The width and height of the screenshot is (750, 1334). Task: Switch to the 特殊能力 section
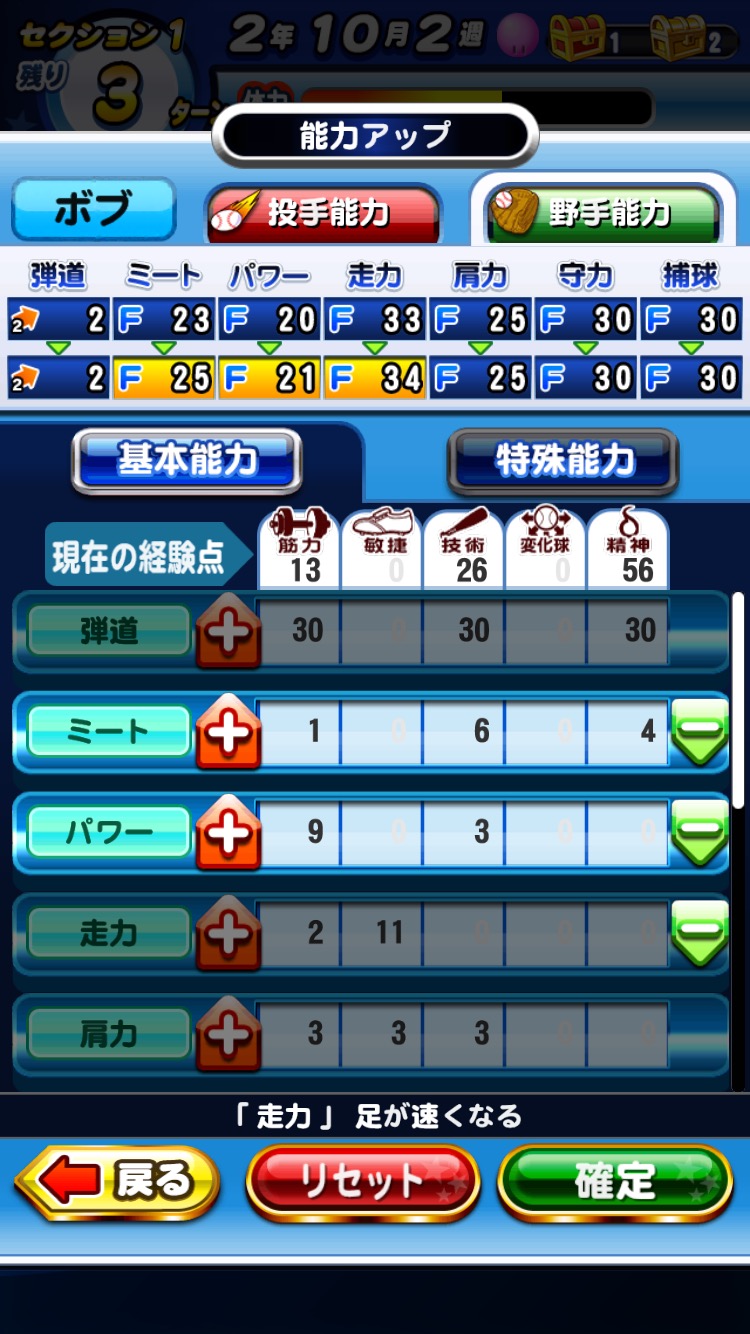coord(563,460)
